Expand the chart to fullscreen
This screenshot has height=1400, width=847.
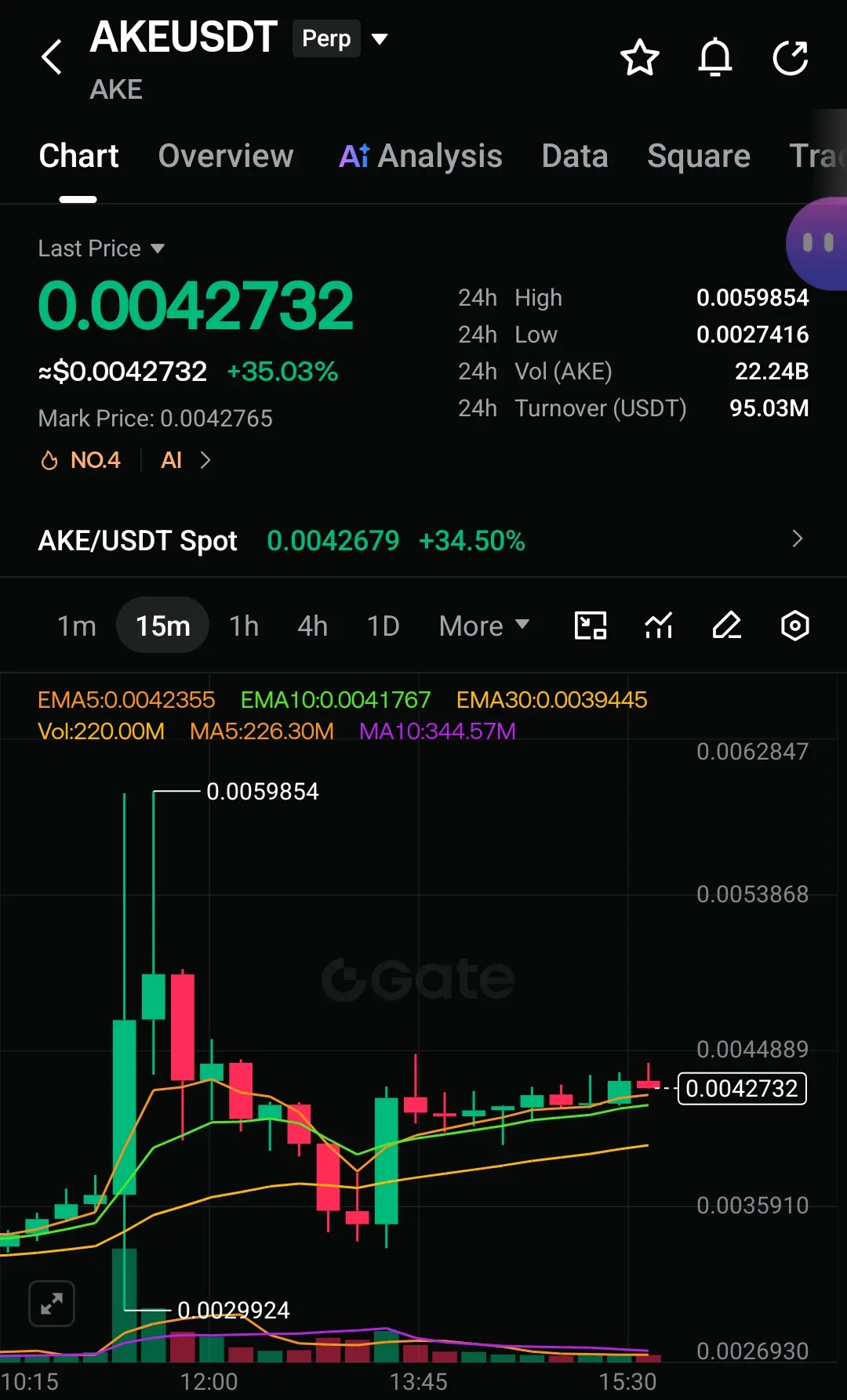coord(52,1304)
